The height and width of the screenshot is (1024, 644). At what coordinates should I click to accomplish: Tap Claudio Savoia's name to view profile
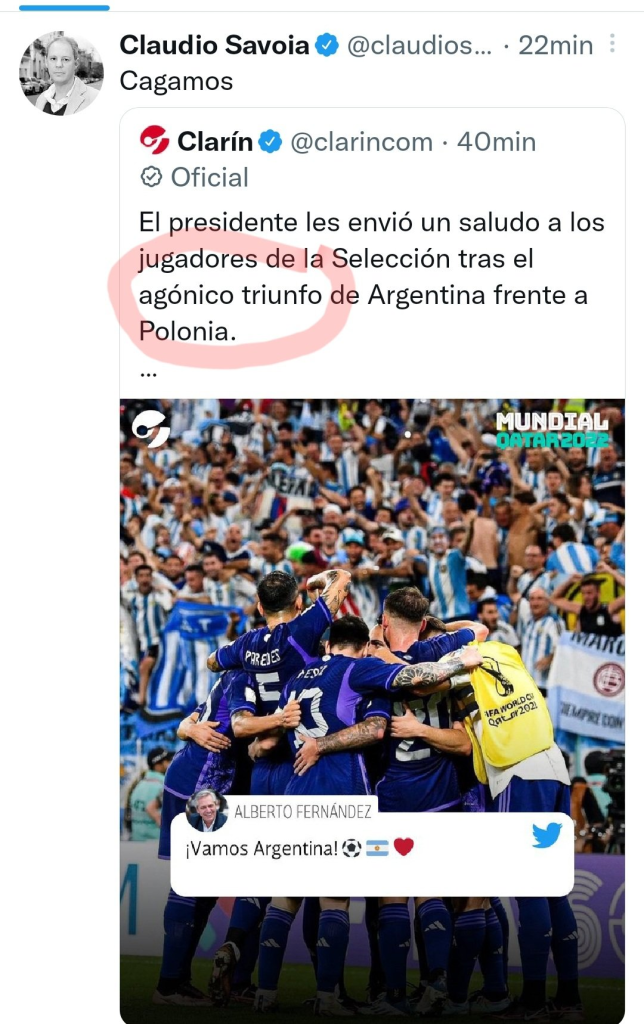coord(214,45)
